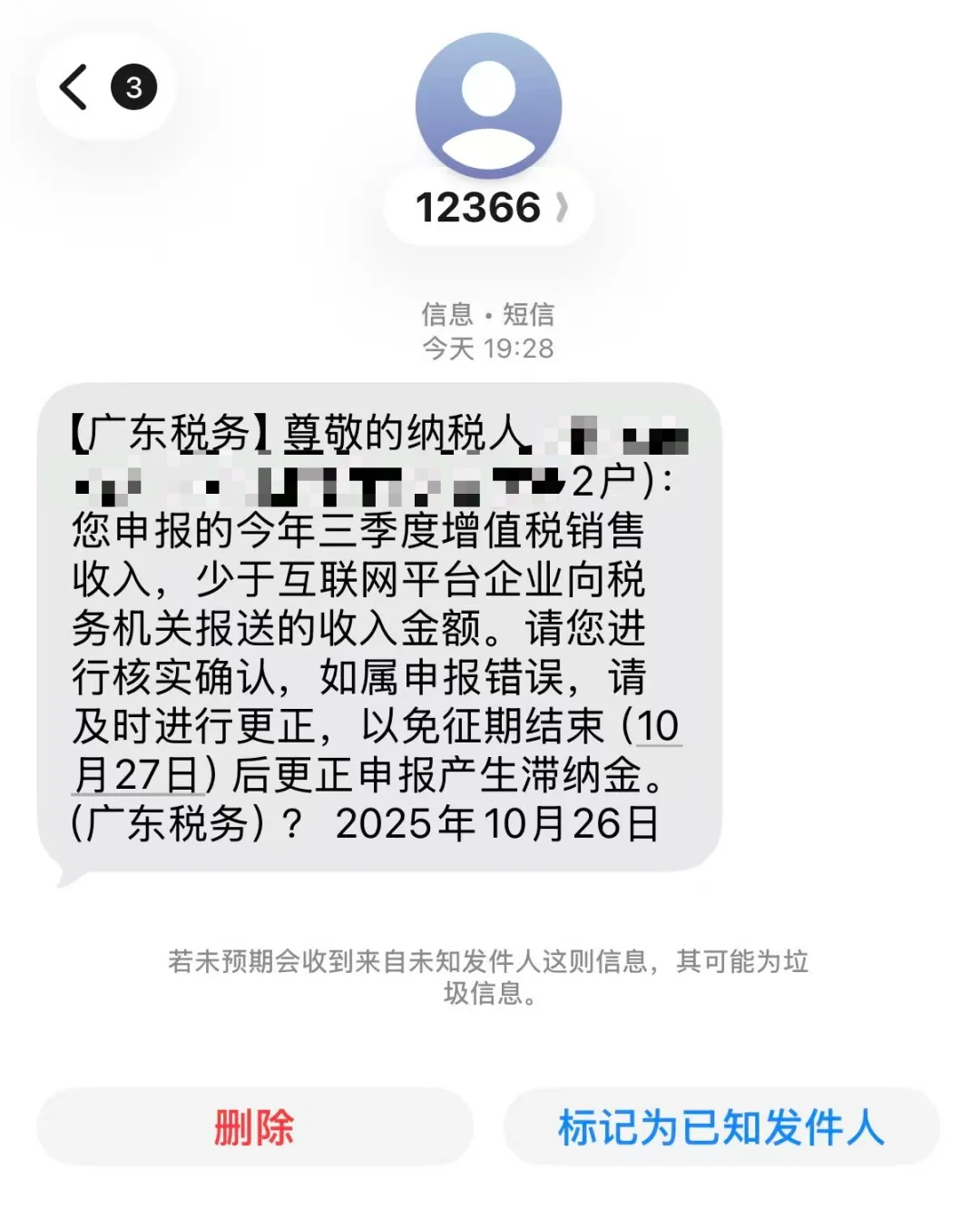
Task: Open the underlined 10月27日 date link
Action: [136, 775]
